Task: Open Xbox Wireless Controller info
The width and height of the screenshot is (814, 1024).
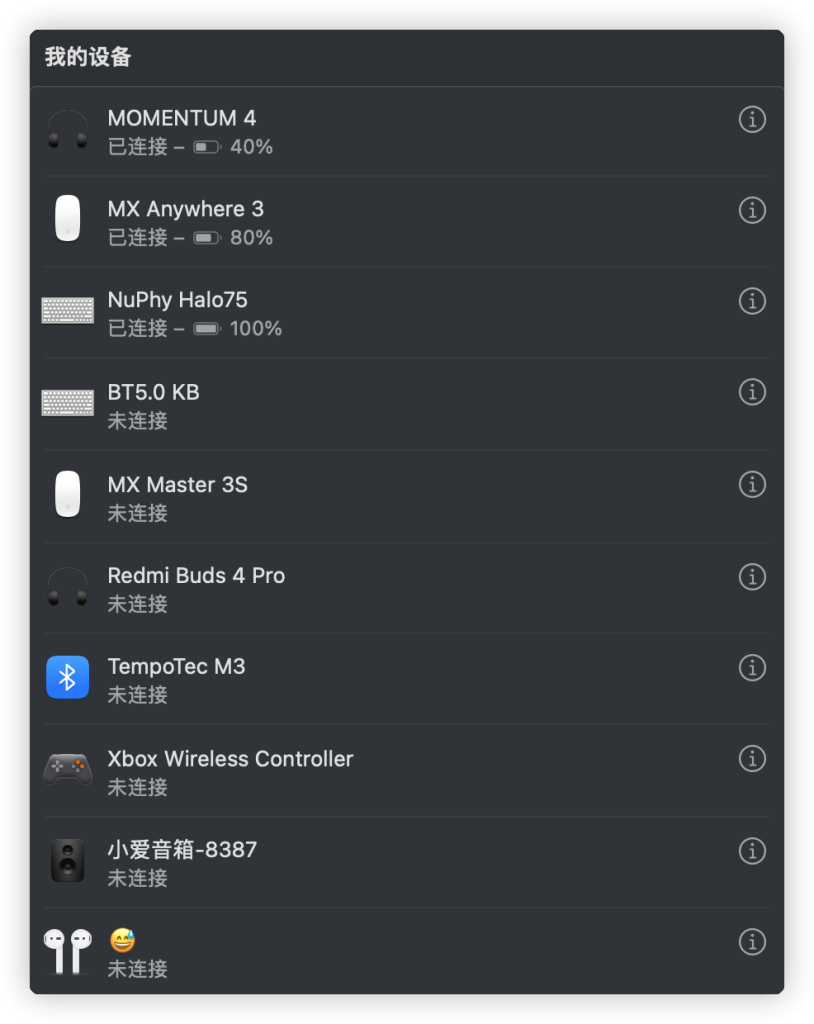Action: pyautogui.click(x=752, y=759)
